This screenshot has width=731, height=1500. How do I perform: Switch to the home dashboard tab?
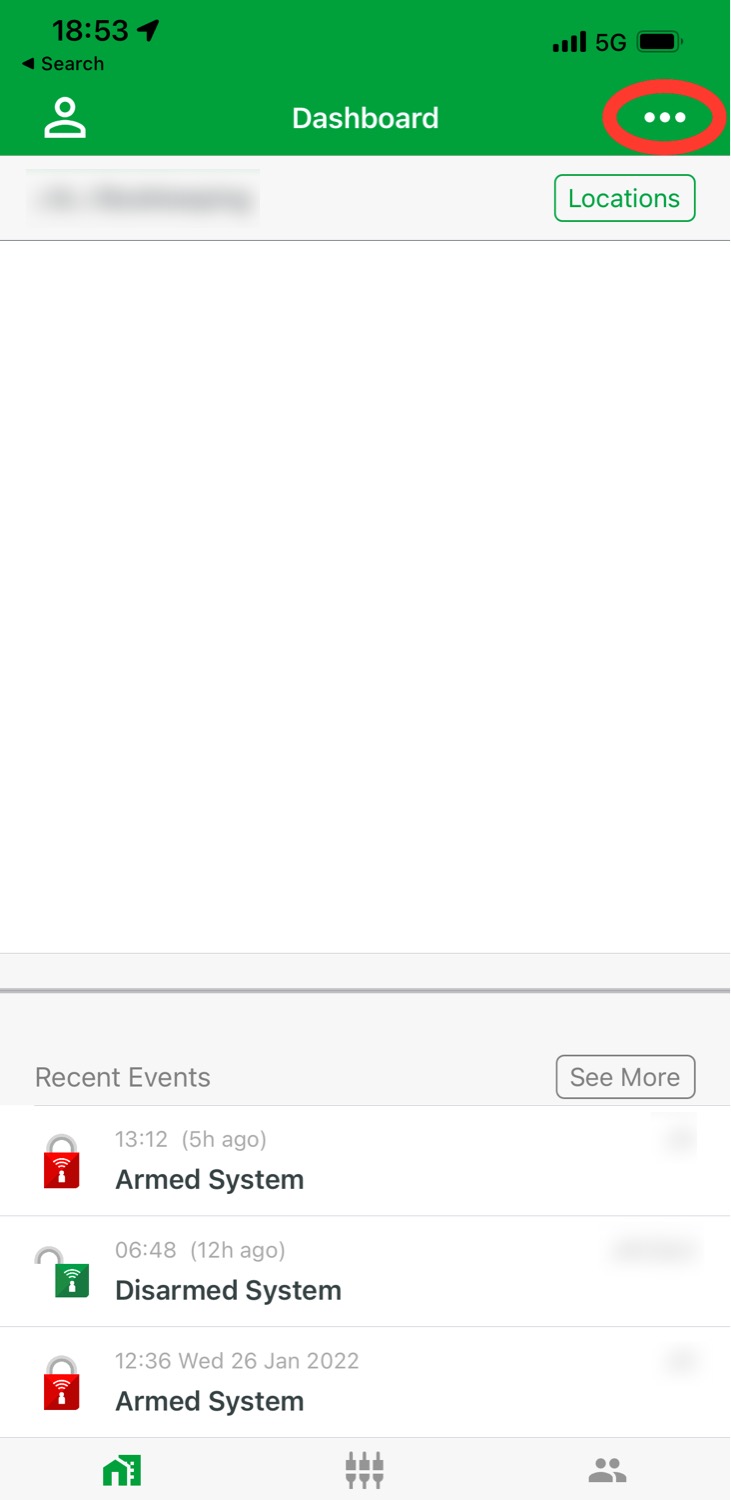click(122, 1470)
